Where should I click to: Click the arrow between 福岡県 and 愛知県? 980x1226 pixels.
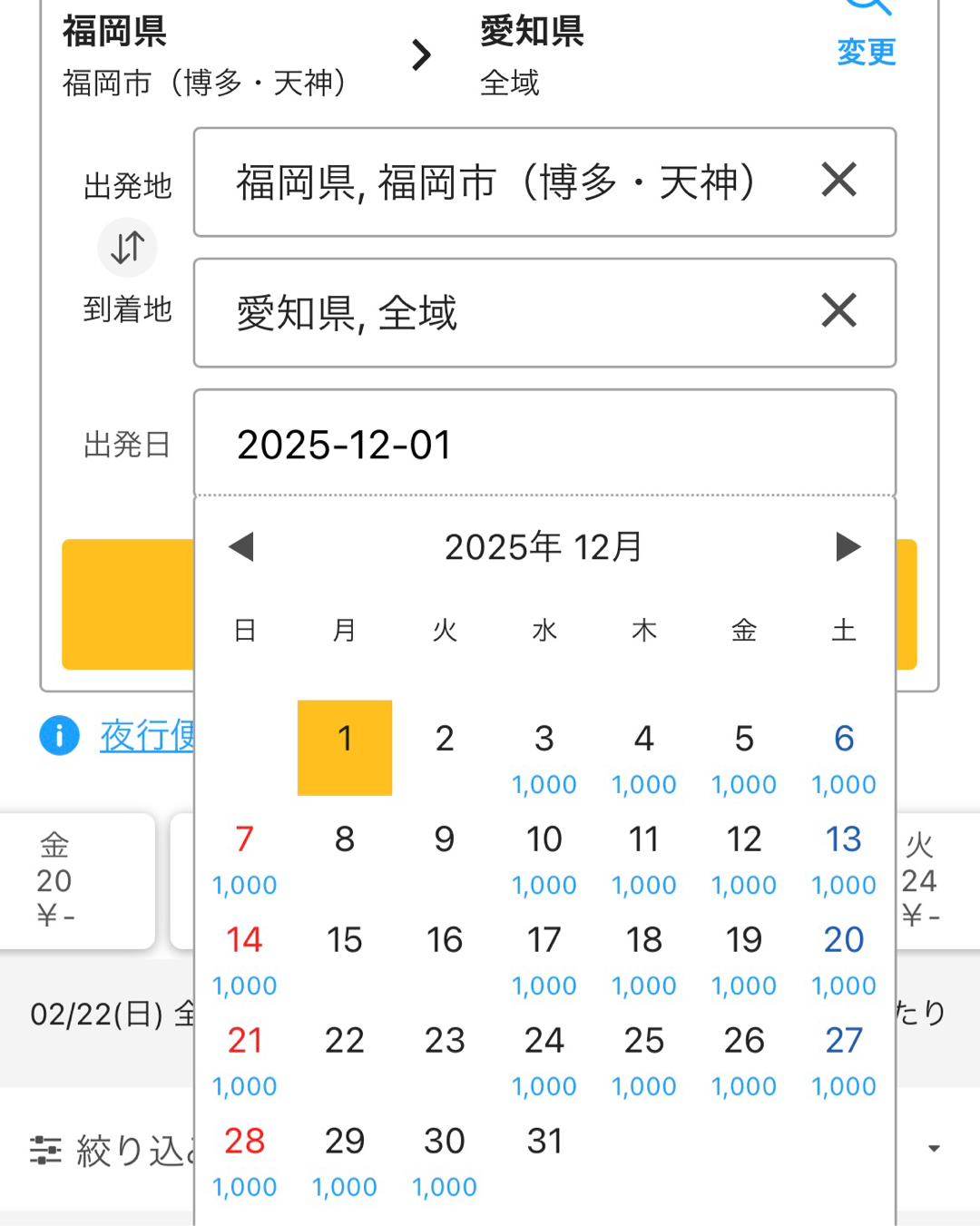421,54
